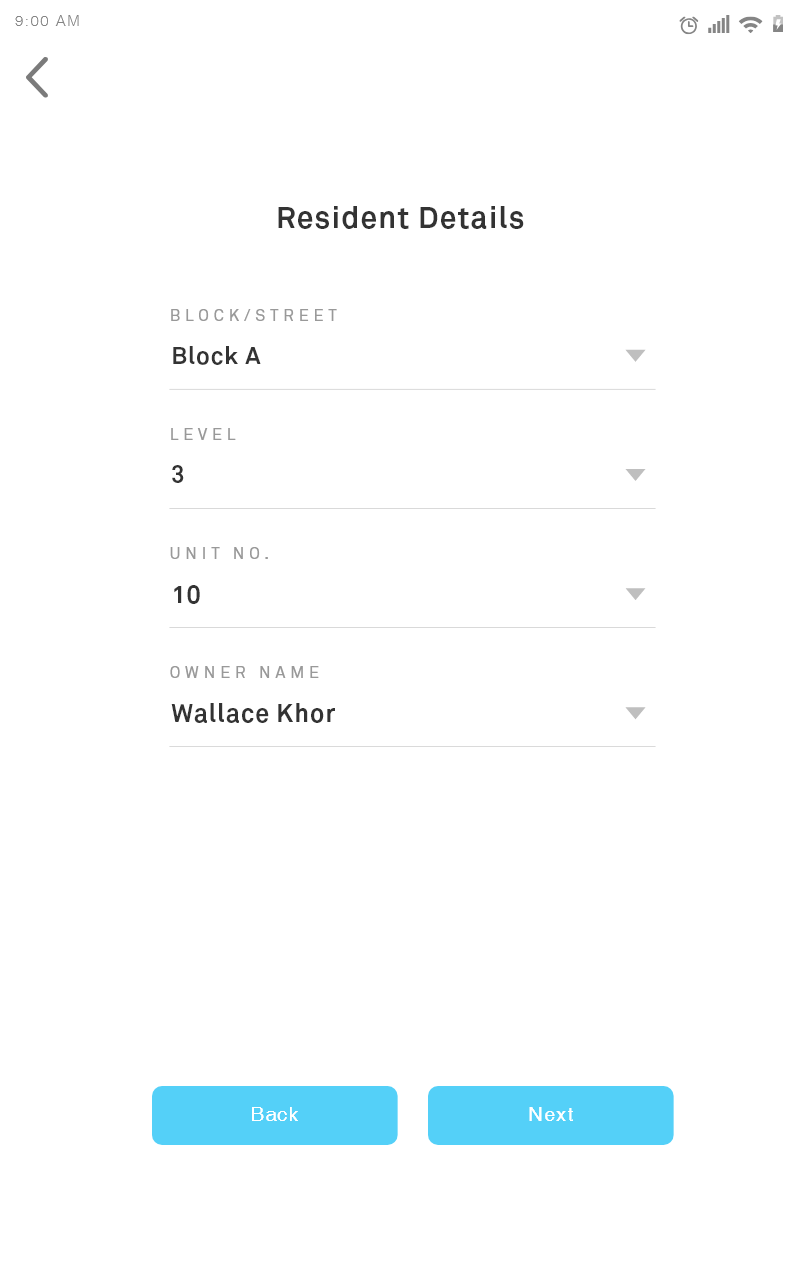This screenshot has height=1280, width=800.
Task: Open the Block/Street dropdown
Action: 412,356
